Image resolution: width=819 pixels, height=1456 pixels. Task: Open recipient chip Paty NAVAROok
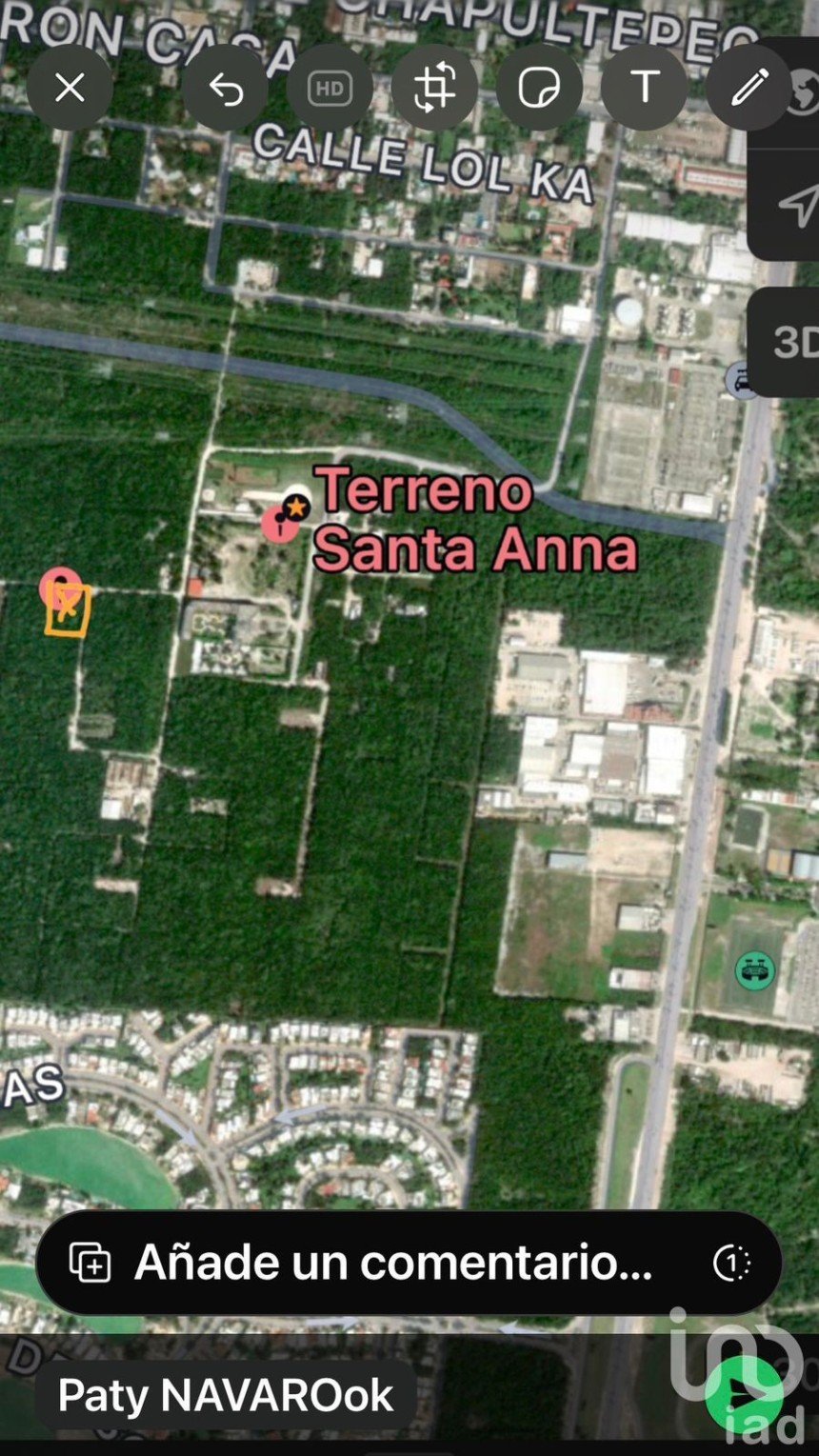225,1395
